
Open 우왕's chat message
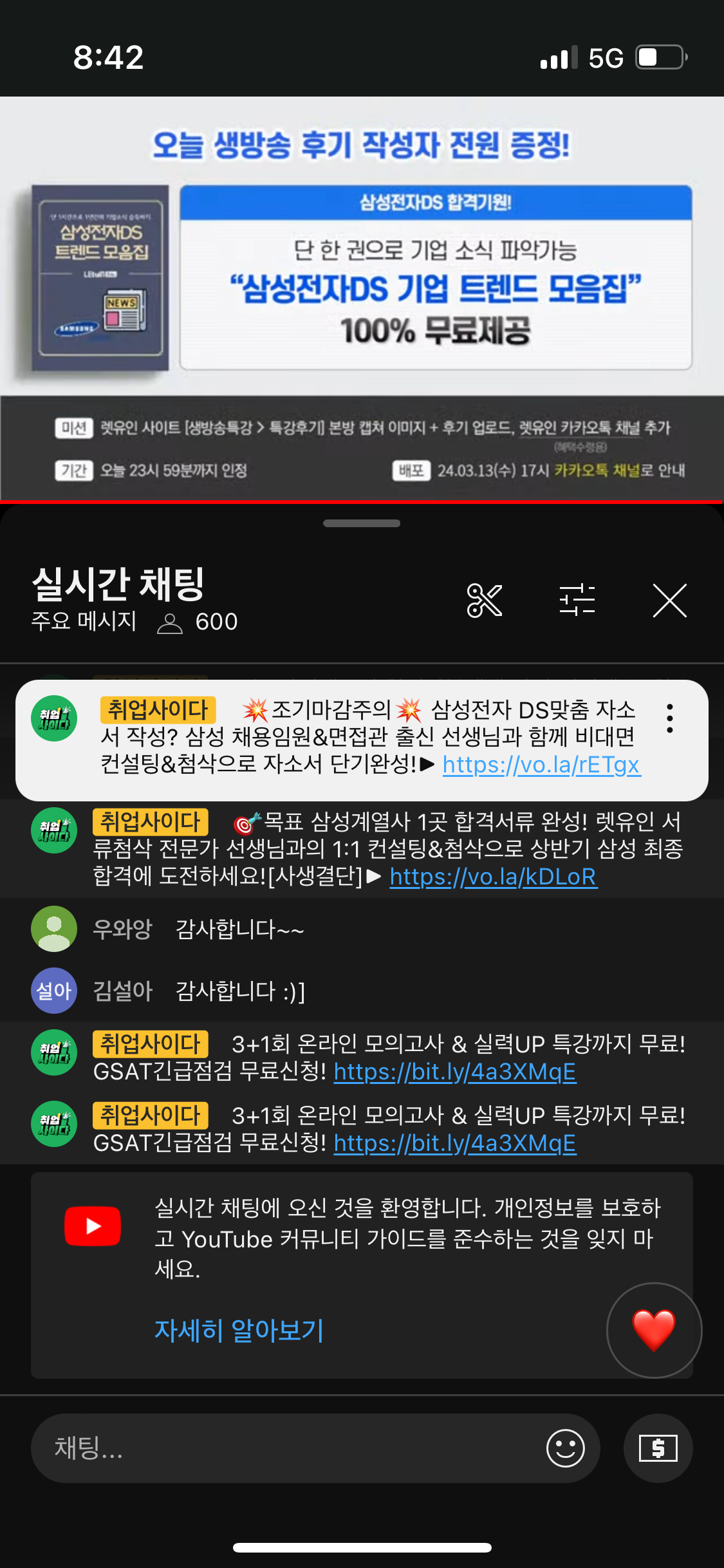point(238,929)
